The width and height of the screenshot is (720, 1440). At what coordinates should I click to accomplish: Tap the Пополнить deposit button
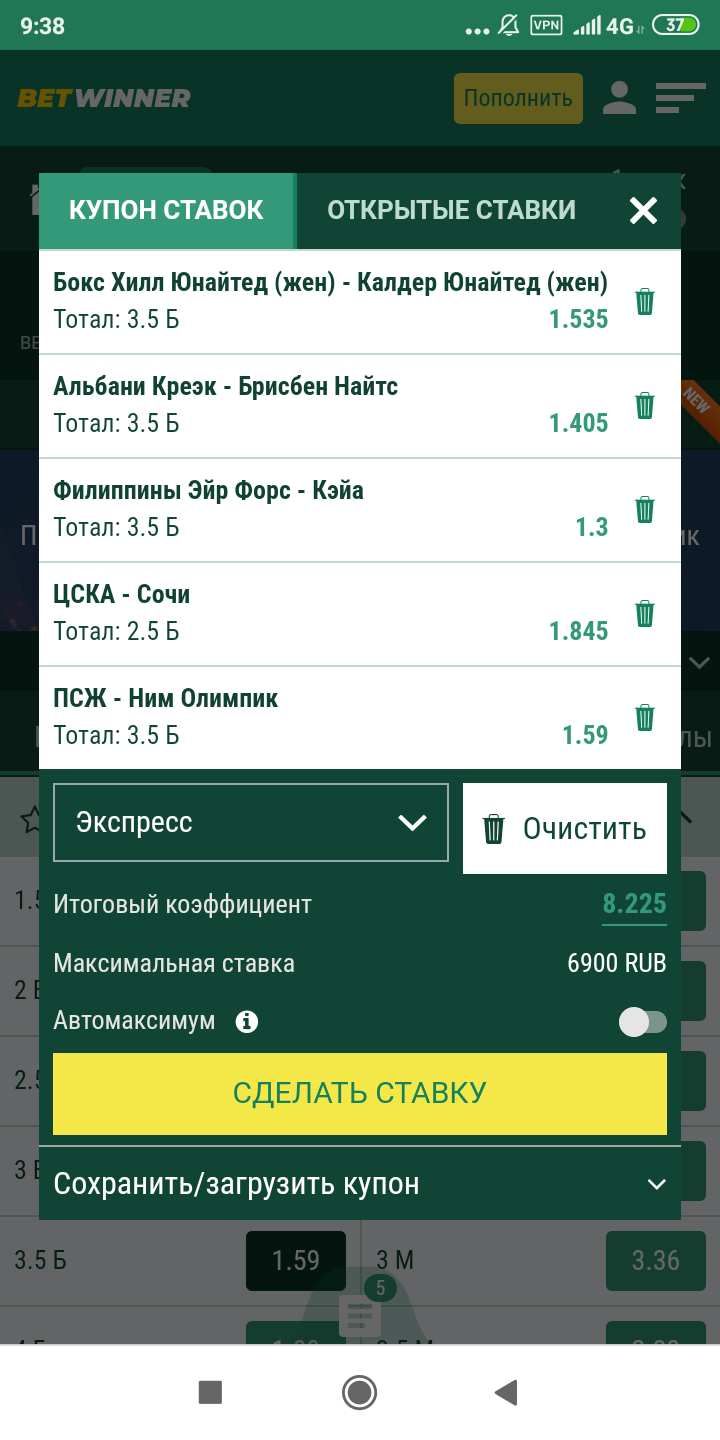click(518, 98)
